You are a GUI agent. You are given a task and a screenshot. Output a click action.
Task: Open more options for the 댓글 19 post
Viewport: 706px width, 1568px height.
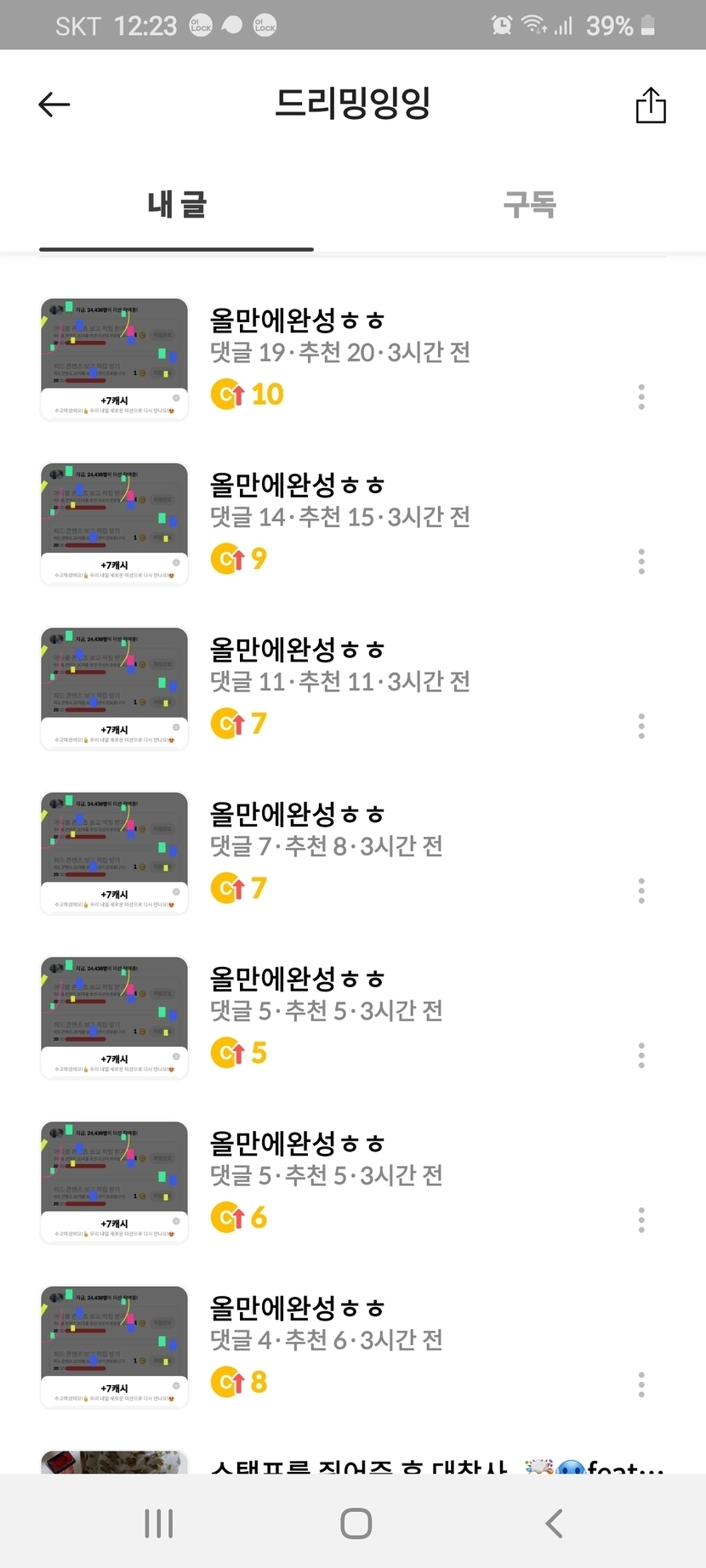641,396
